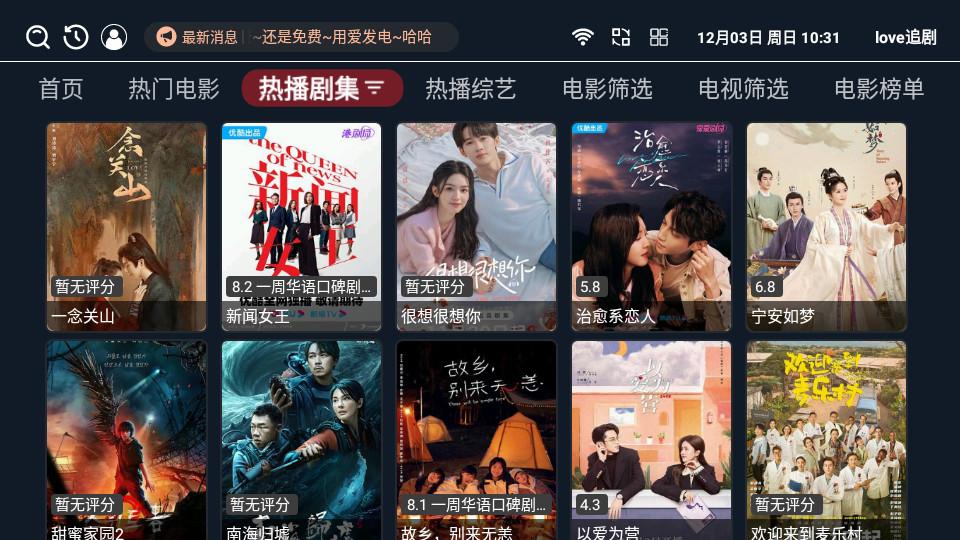Switch to the 热门电影 tab
This screenshot has width=960, height=540.
(x=174, y=89)
